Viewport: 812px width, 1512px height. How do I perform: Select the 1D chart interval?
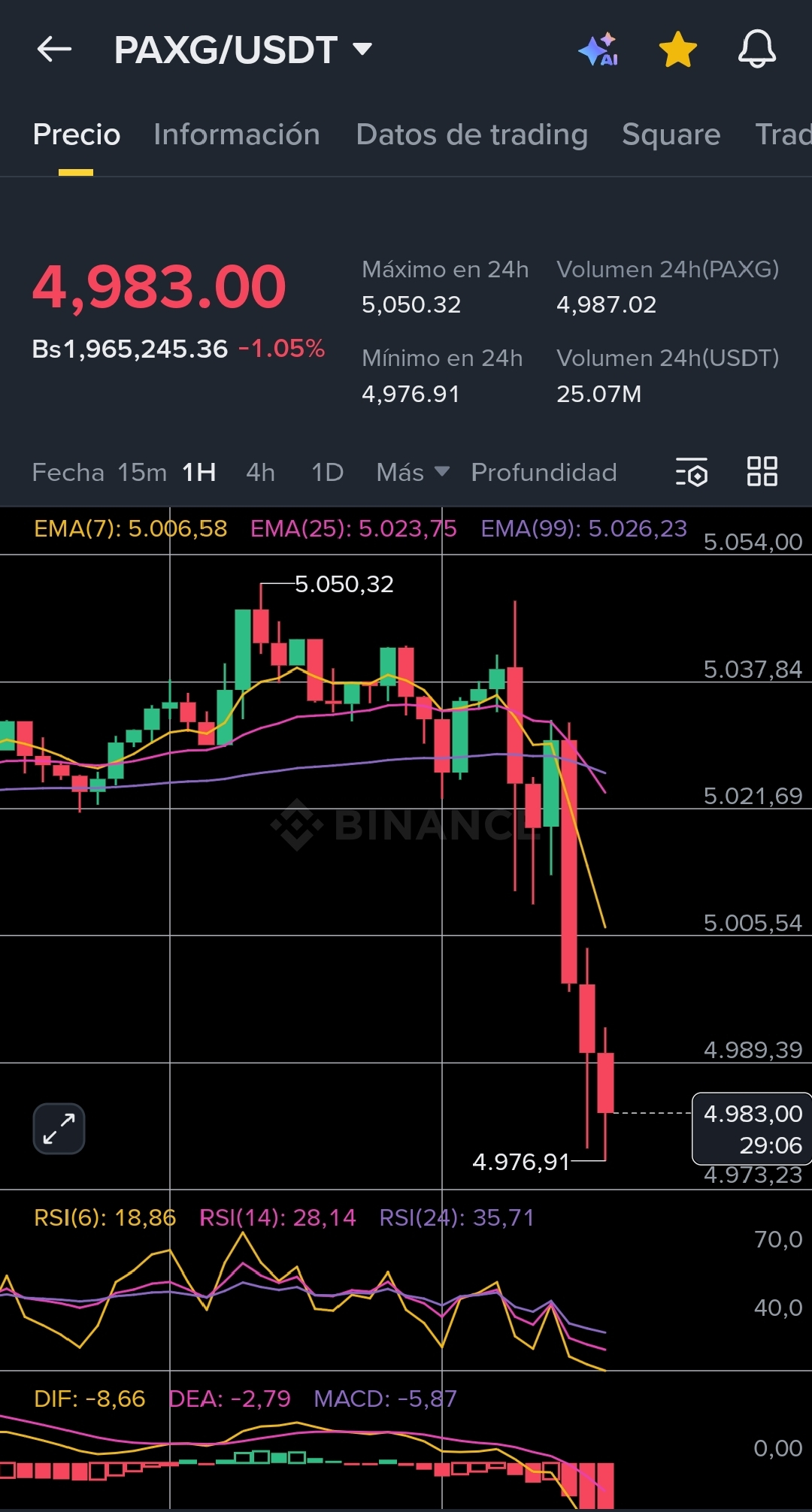[x=327, y=473]
